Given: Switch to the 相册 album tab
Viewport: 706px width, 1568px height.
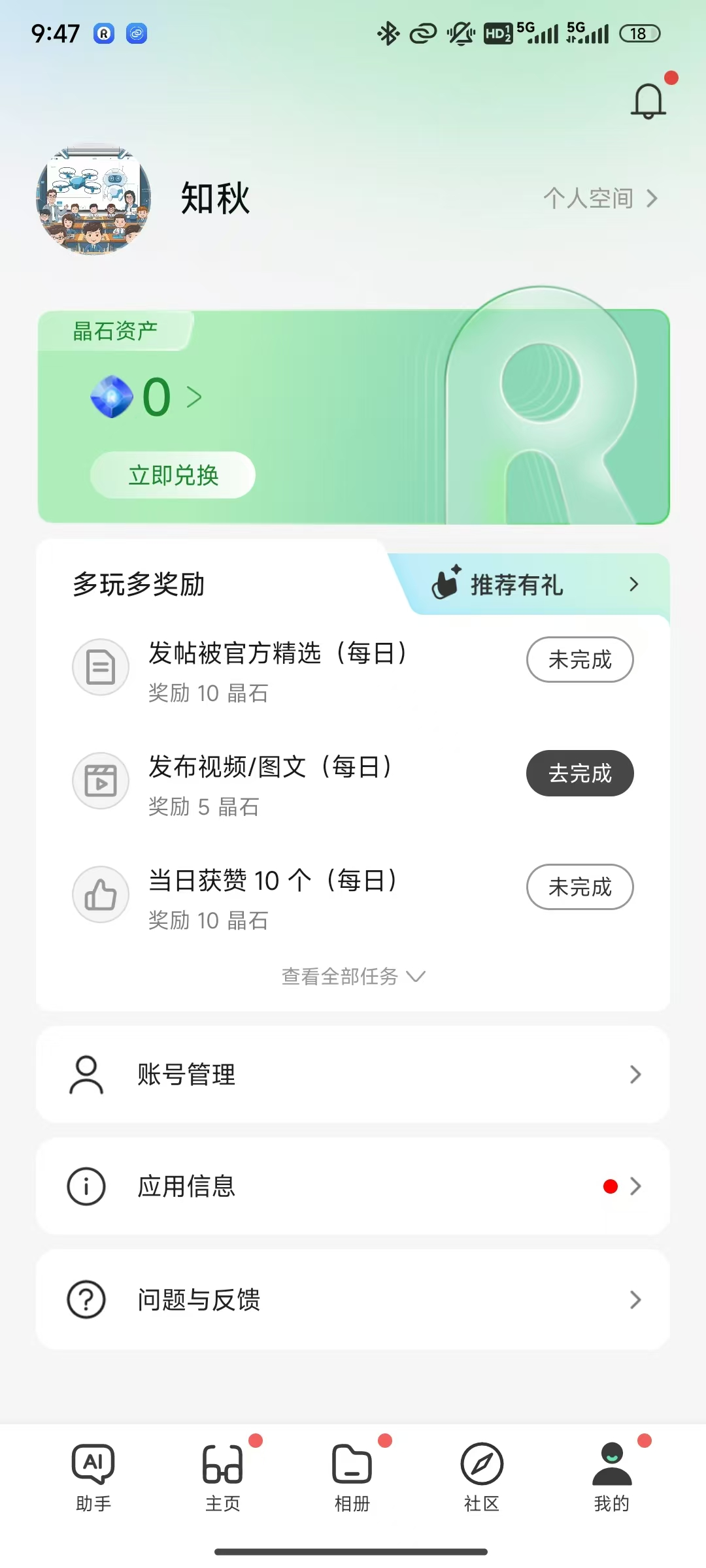Looking at the screenshot, I should point(352,1477).
